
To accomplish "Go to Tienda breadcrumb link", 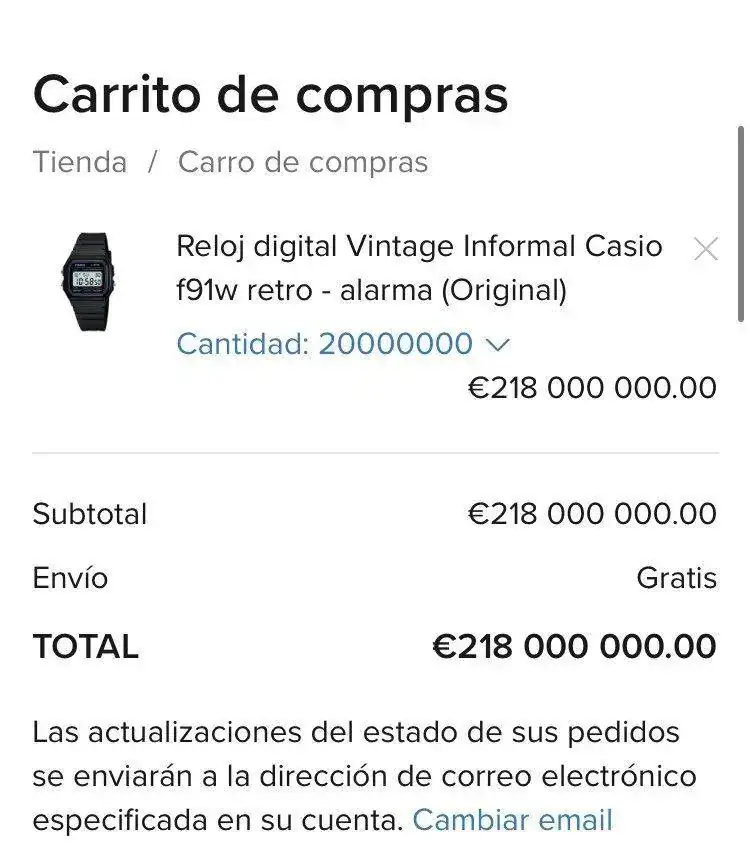I will click(80, 162).
